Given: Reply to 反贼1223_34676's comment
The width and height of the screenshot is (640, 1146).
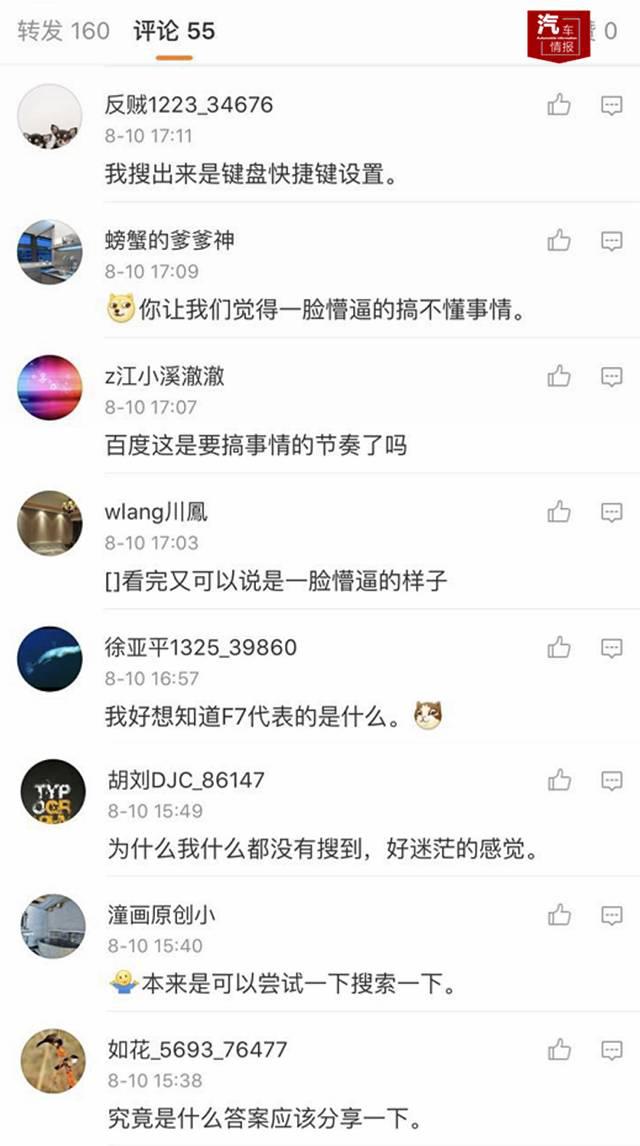Looking at the screenshot, I should point(611,105).
